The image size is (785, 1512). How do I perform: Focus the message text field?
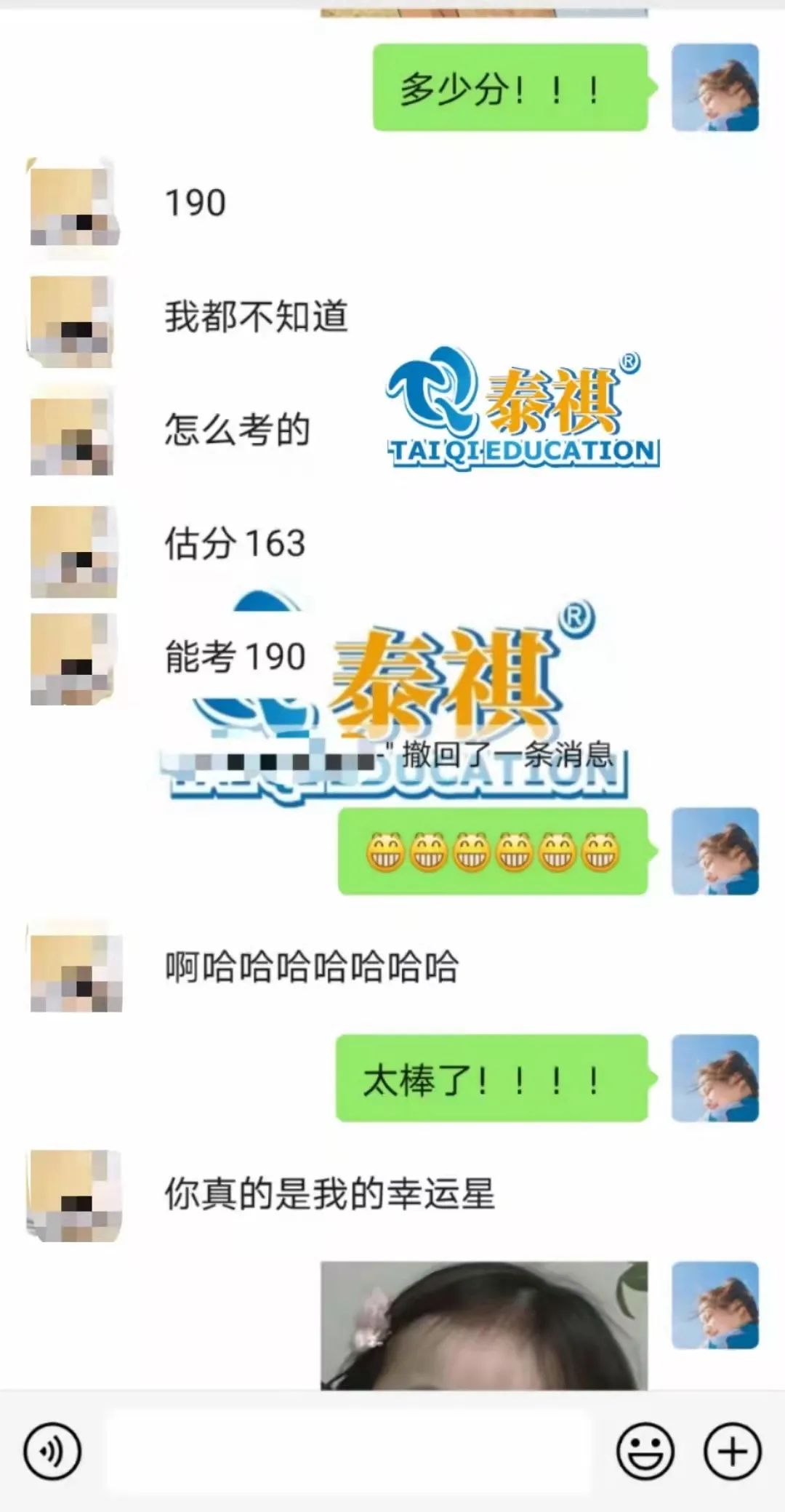pos(347,1452)
